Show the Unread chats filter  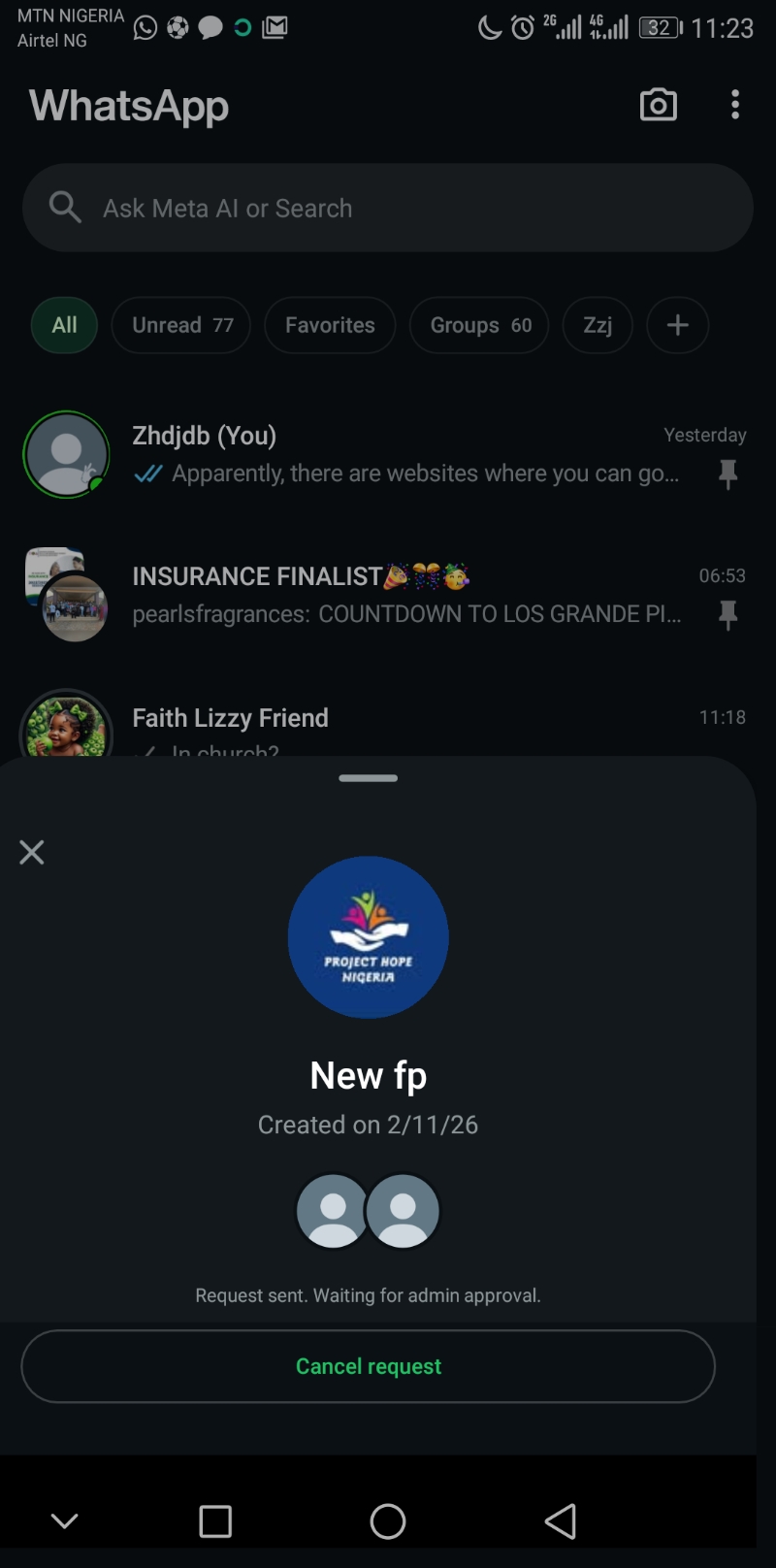pyautogui.click(x=181, y=325)
